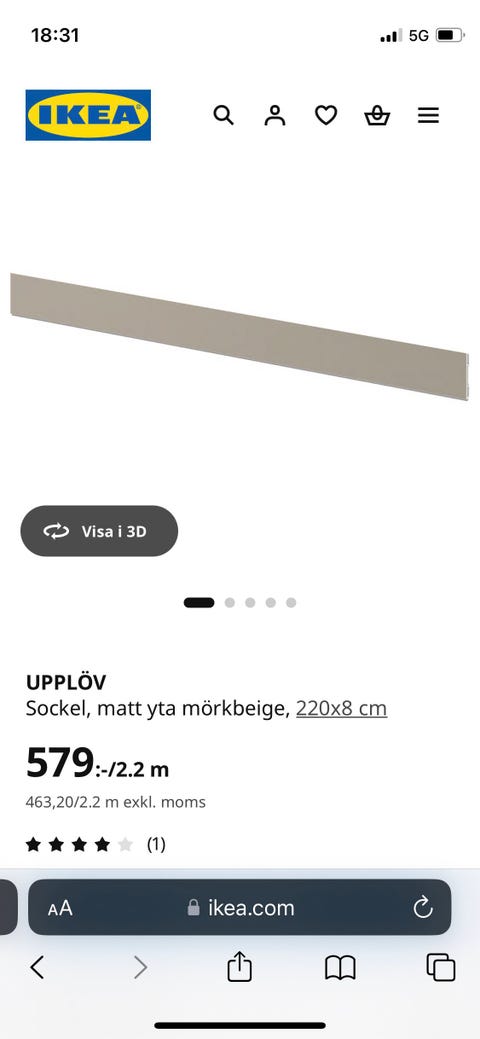Open the favourites heart list
Viewport: 480px width, 1039px height.
[x=326, y=116]
